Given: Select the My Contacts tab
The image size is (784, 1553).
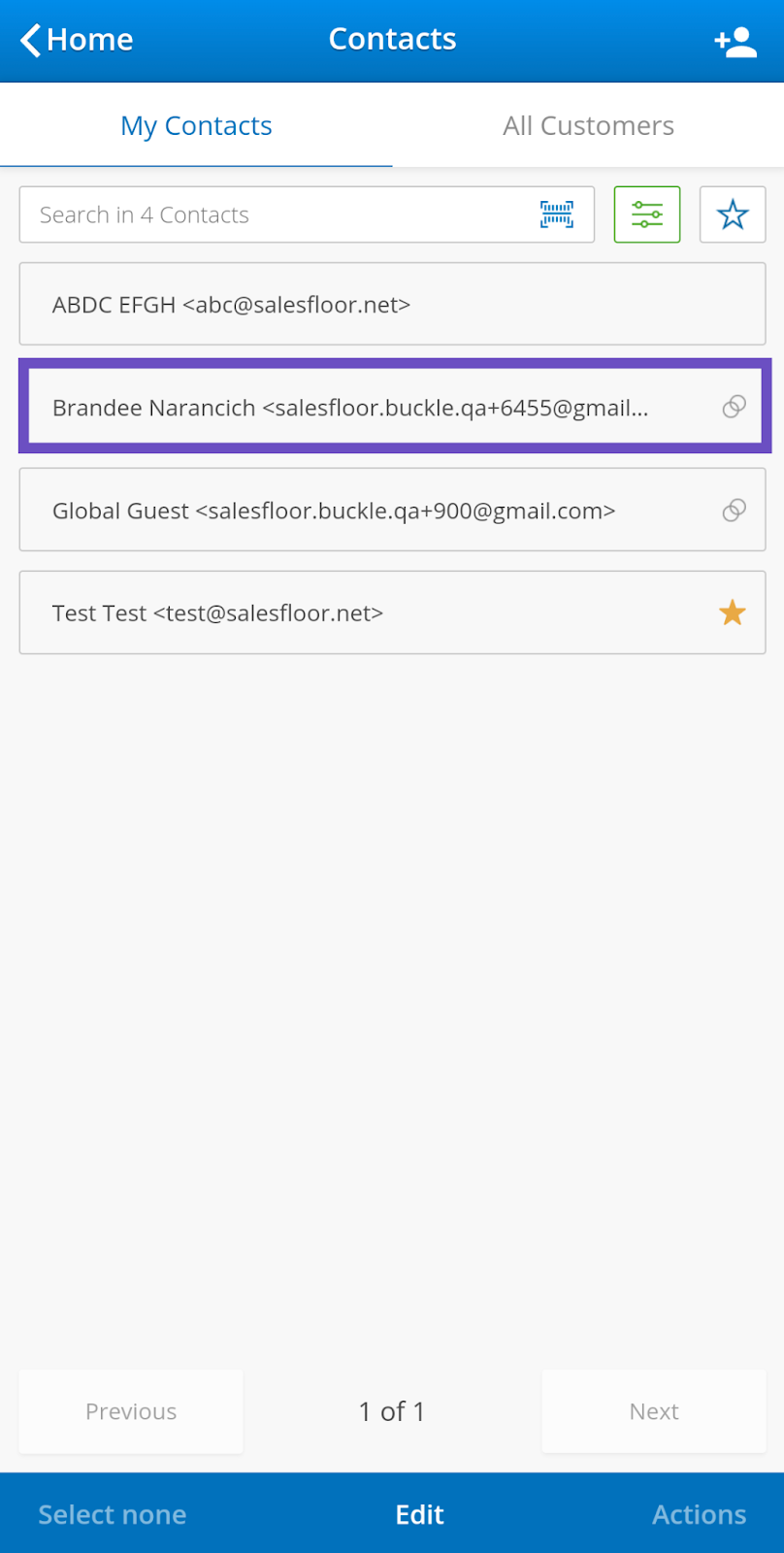Looking at the screenshot, I should pos(196,125).
